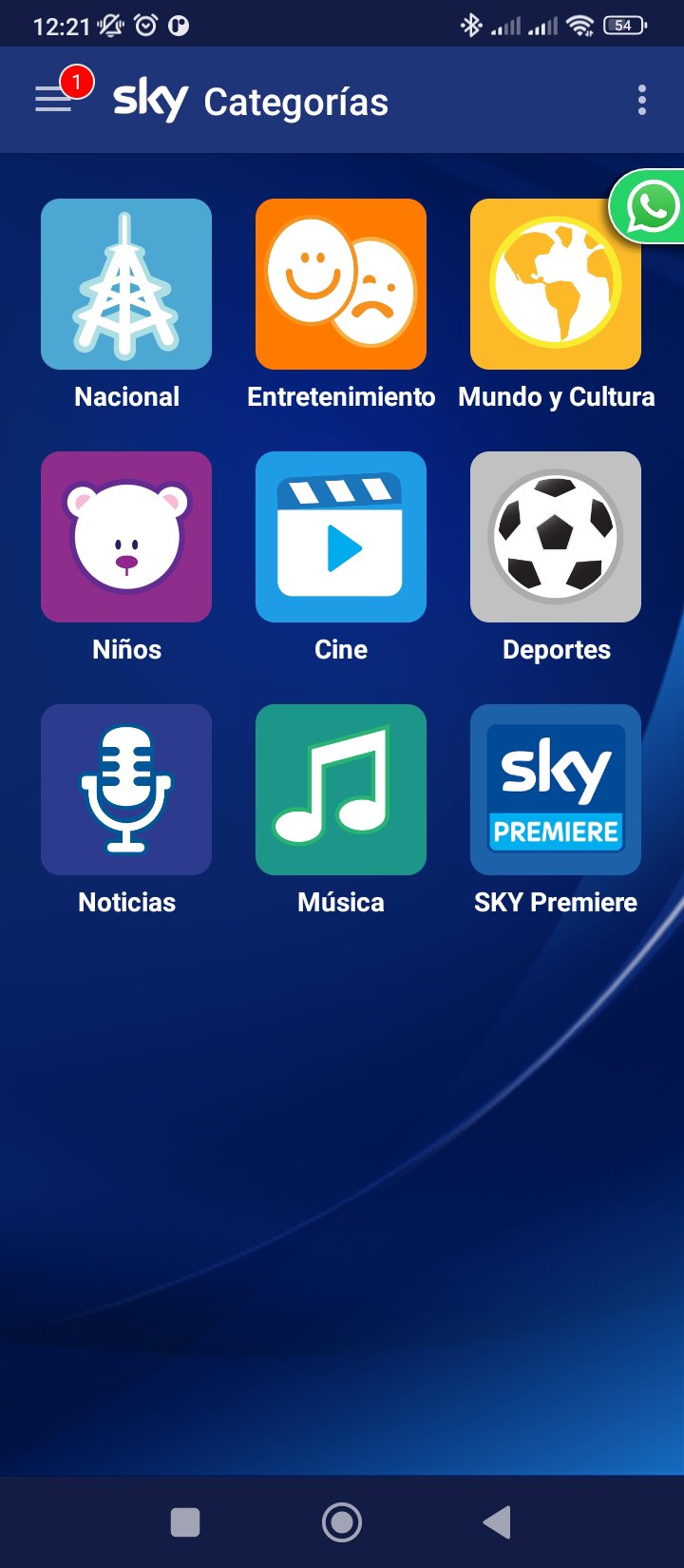Screen dimensions: 684x1568
Task: Open the Noticias microphone category
Action: [125, 789]
